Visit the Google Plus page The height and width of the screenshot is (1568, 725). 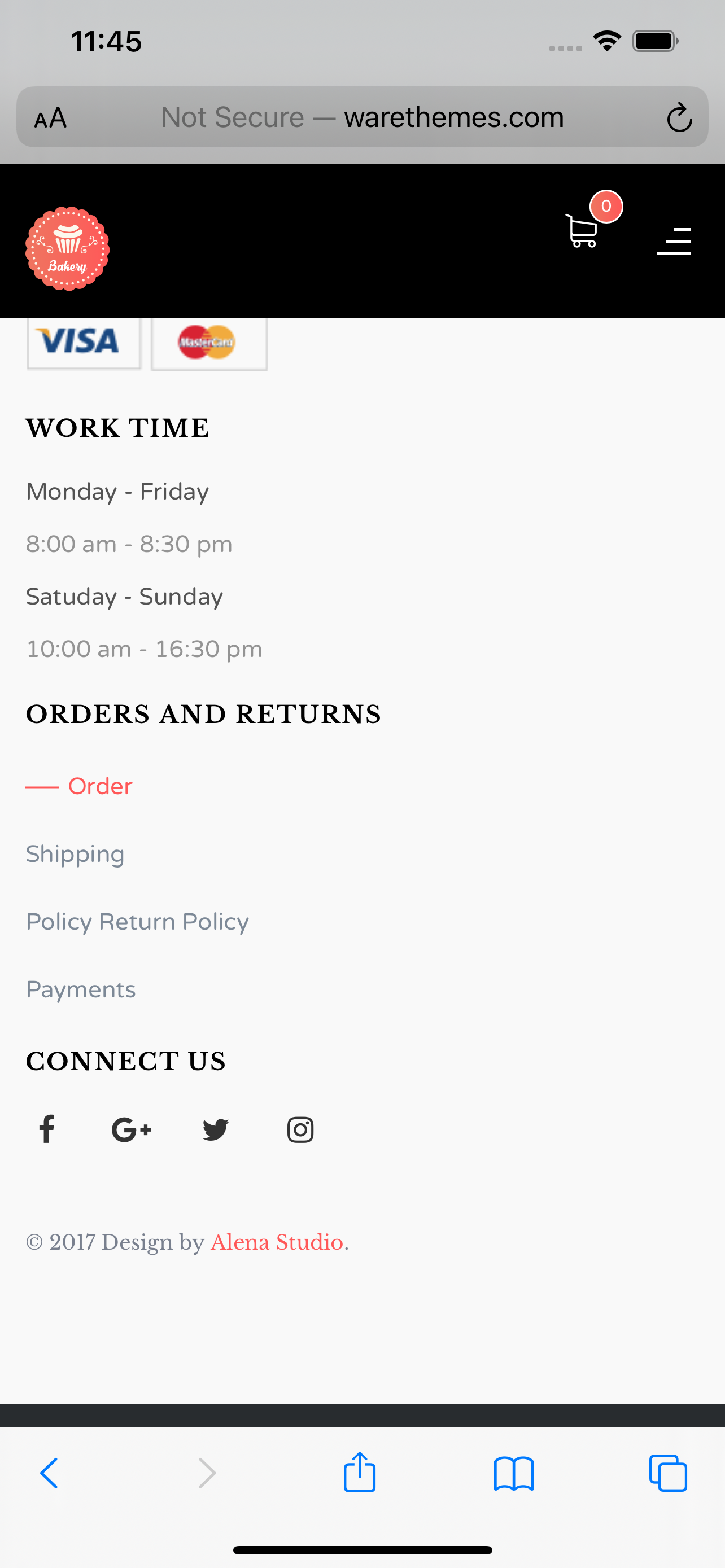pos(132,1130)
